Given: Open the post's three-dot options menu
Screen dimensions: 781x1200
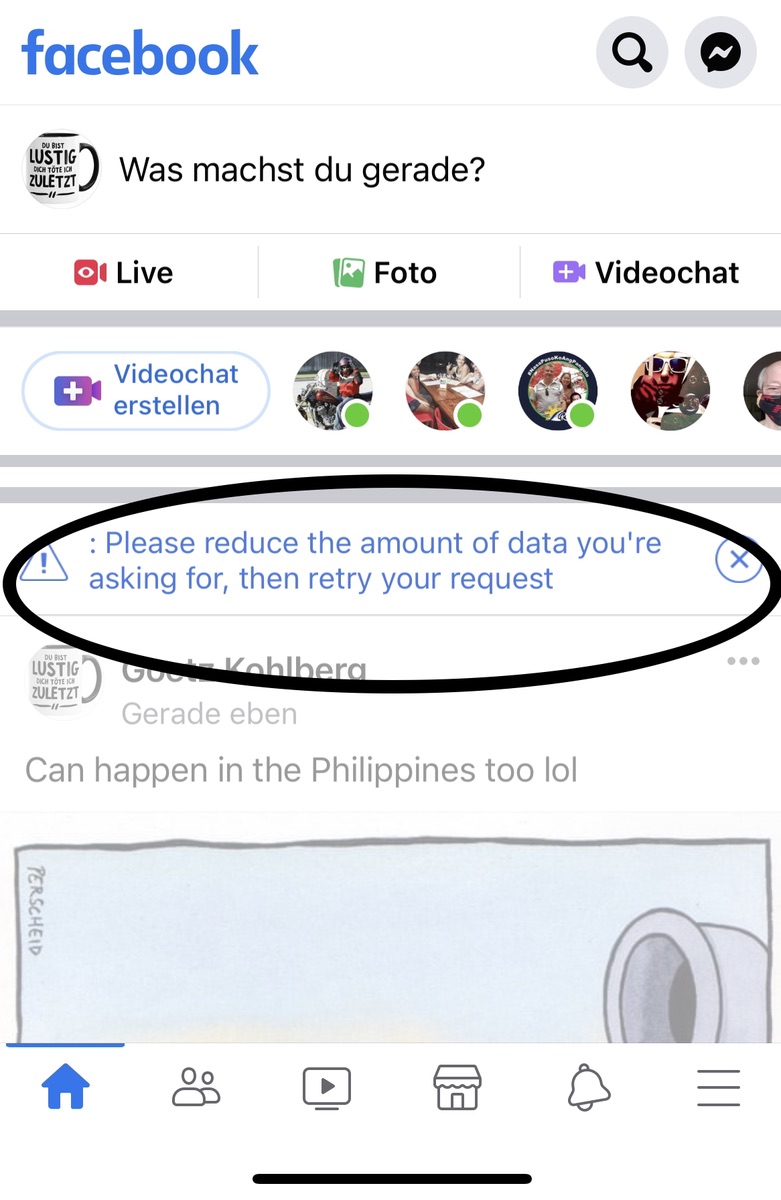Looking at the screenshot, I should [743, 661].
